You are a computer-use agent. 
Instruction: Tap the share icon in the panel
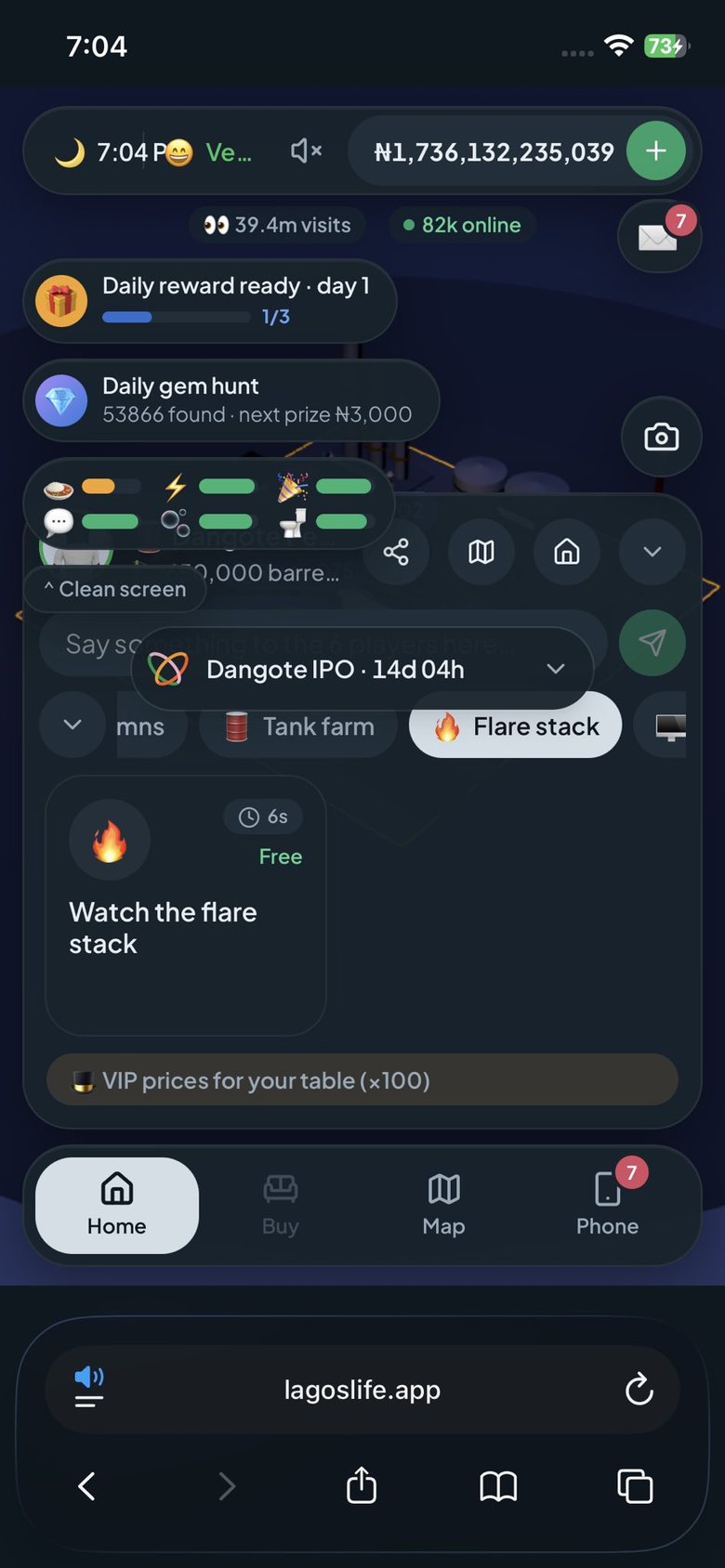coord(396,552)
